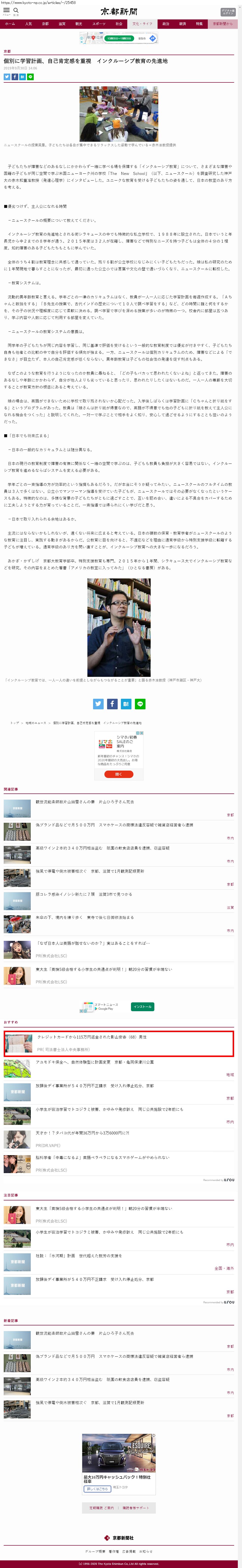Open site search magnifier
The height and width of the screenshot is (1568, 242).
click(x=16, y=10)
